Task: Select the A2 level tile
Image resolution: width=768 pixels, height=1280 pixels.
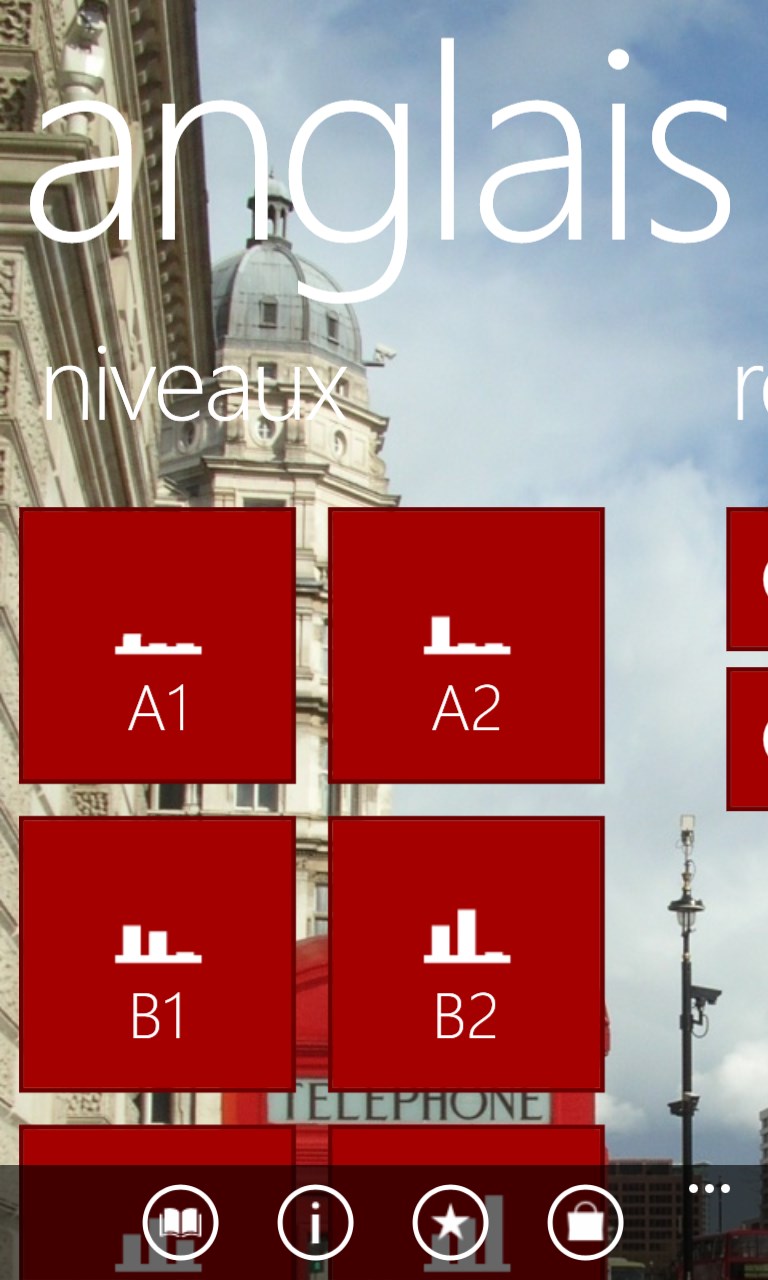Action: pos(466,645)
